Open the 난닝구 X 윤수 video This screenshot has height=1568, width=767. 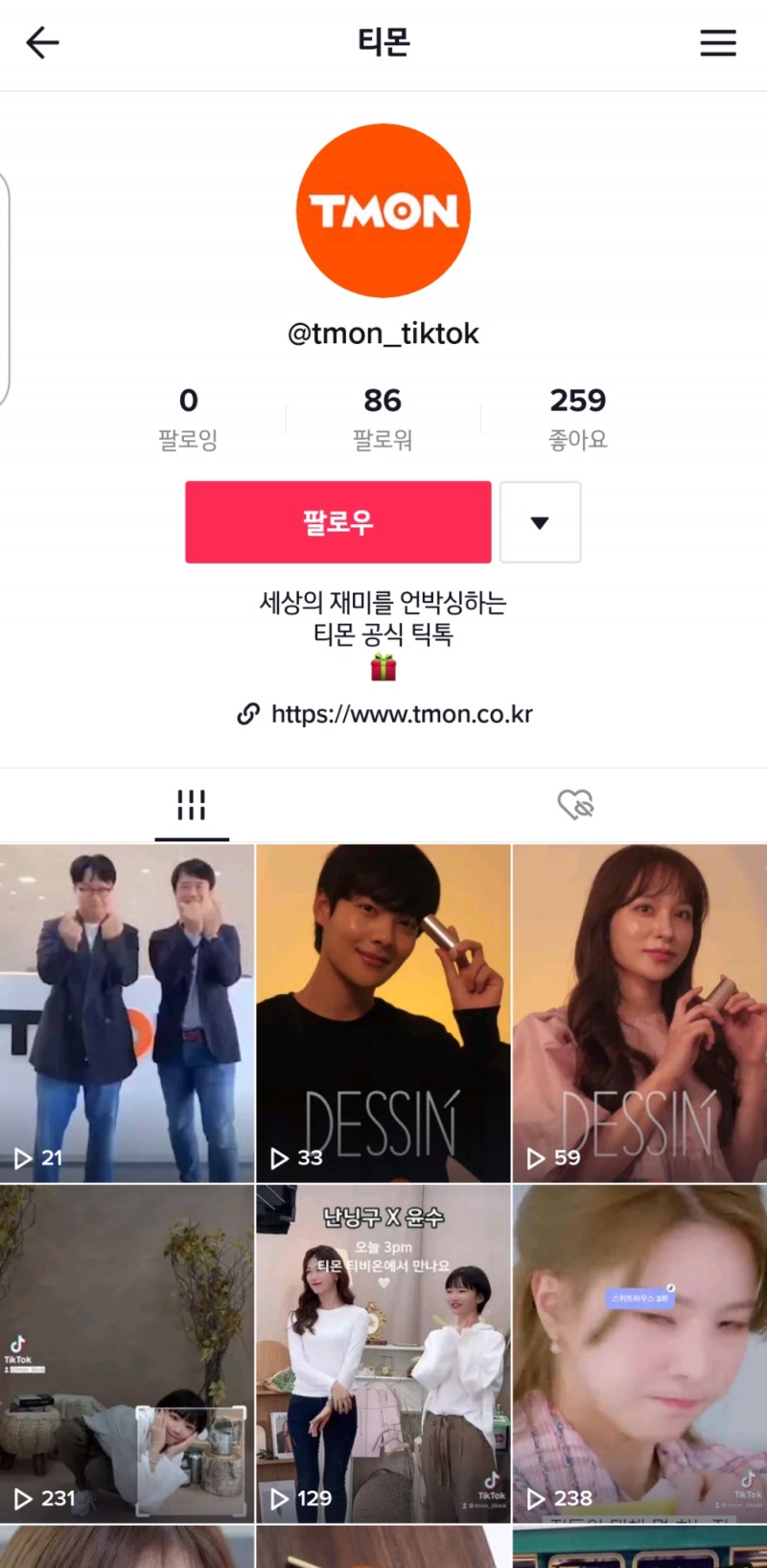[x=383, y=1353]
